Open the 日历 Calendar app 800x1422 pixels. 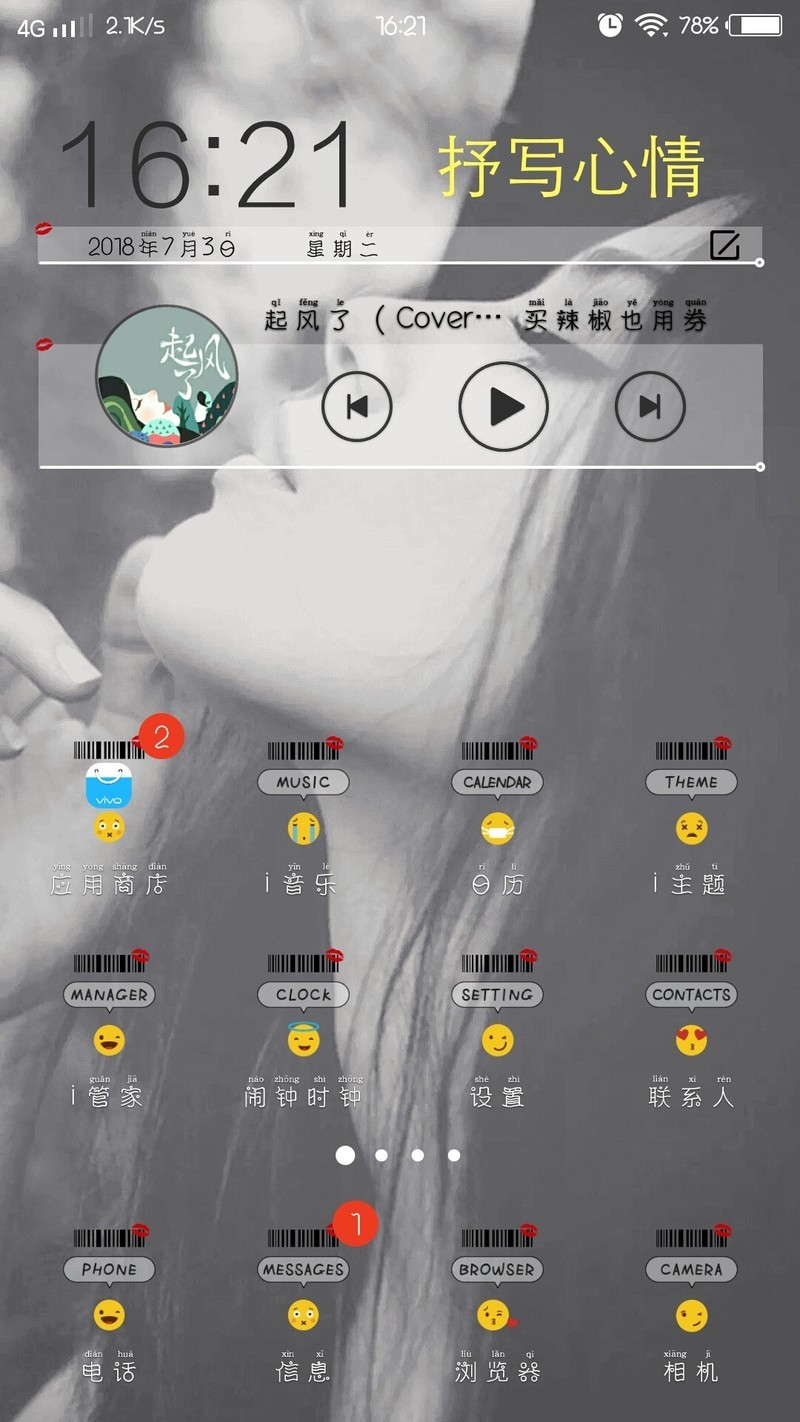coord(497,810)
